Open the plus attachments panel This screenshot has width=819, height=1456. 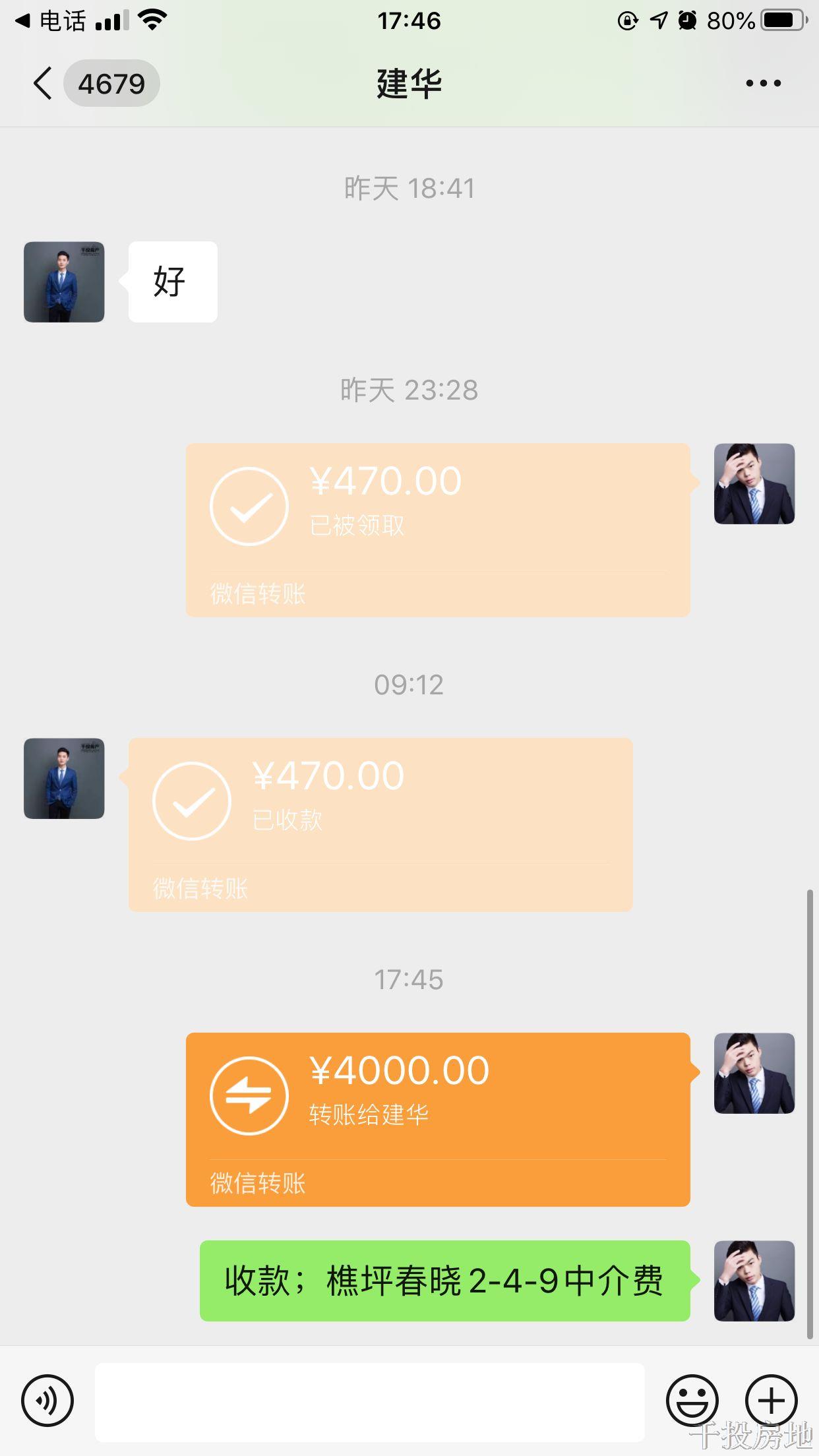pyautogui.click(x=771, y=1401)
